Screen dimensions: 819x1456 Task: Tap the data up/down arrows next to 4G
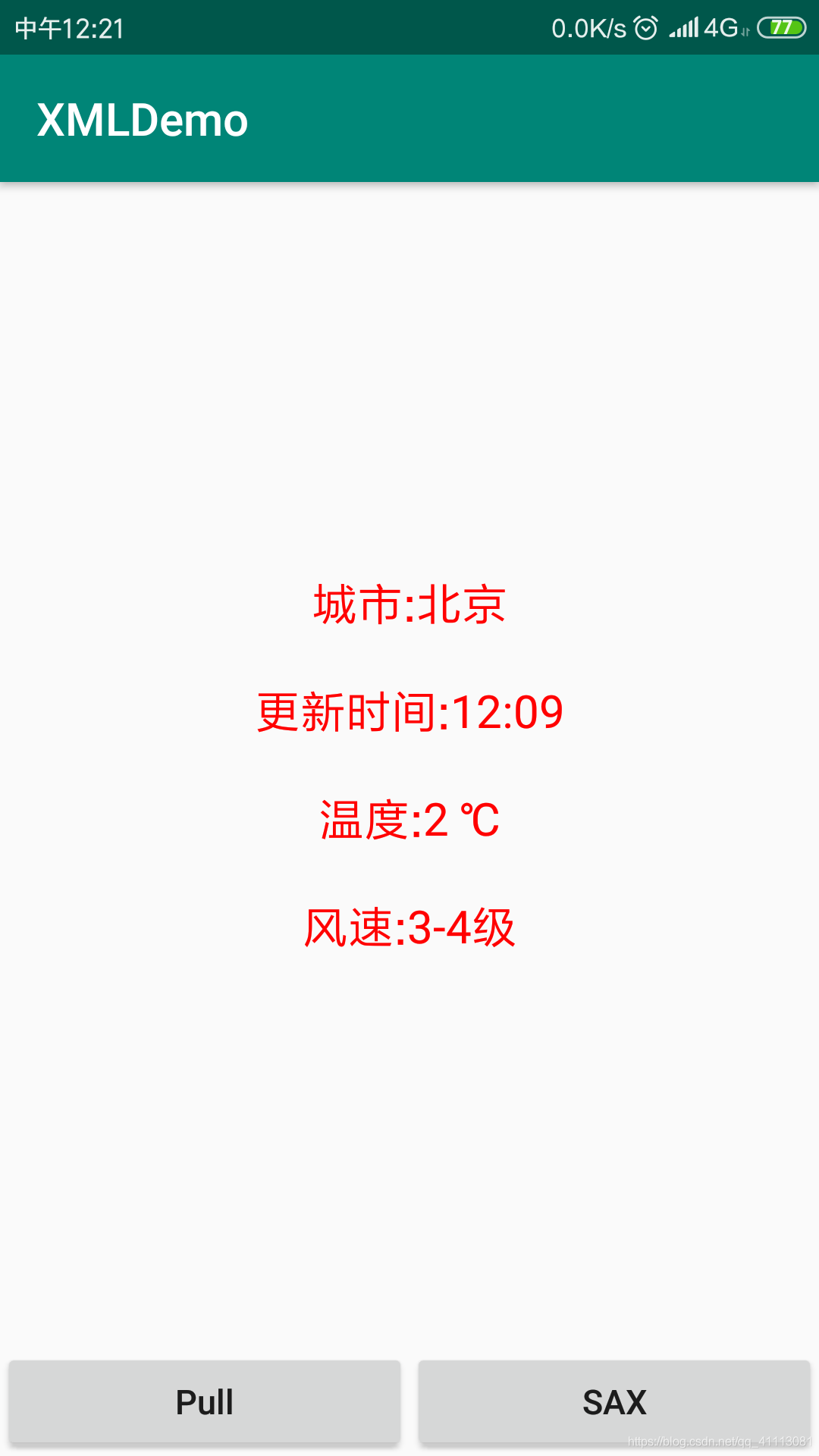746,30
